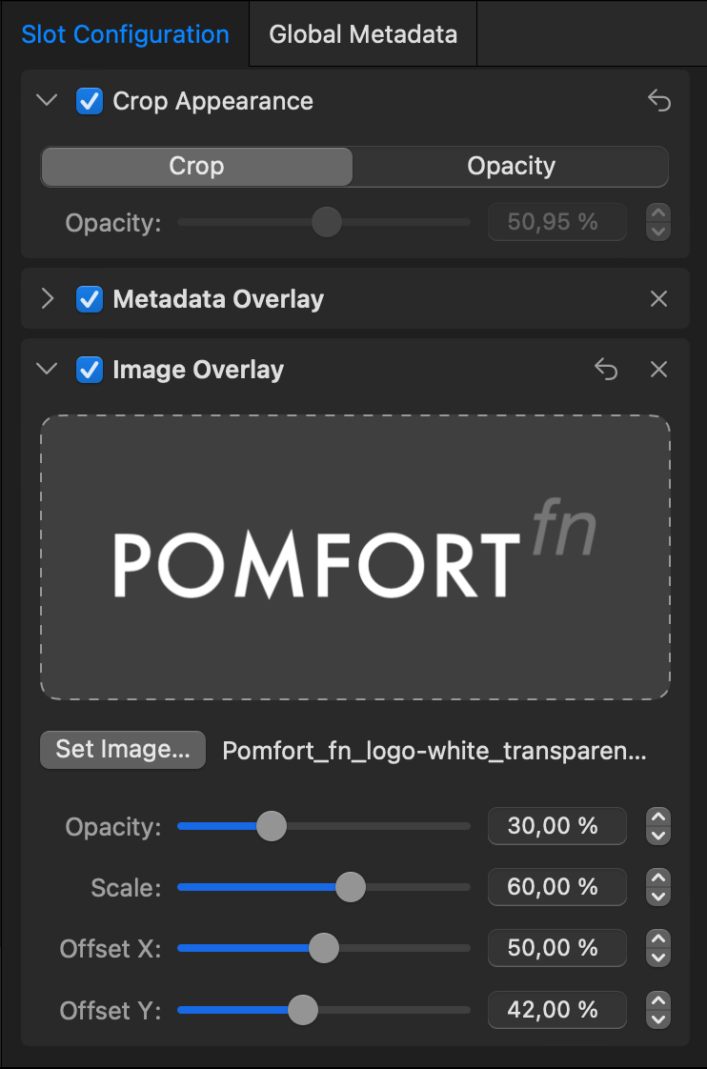This screenshot has width=707, height=1069.
Task: Disable the Metadata Overlay checkbox
Action: point(89,299)
